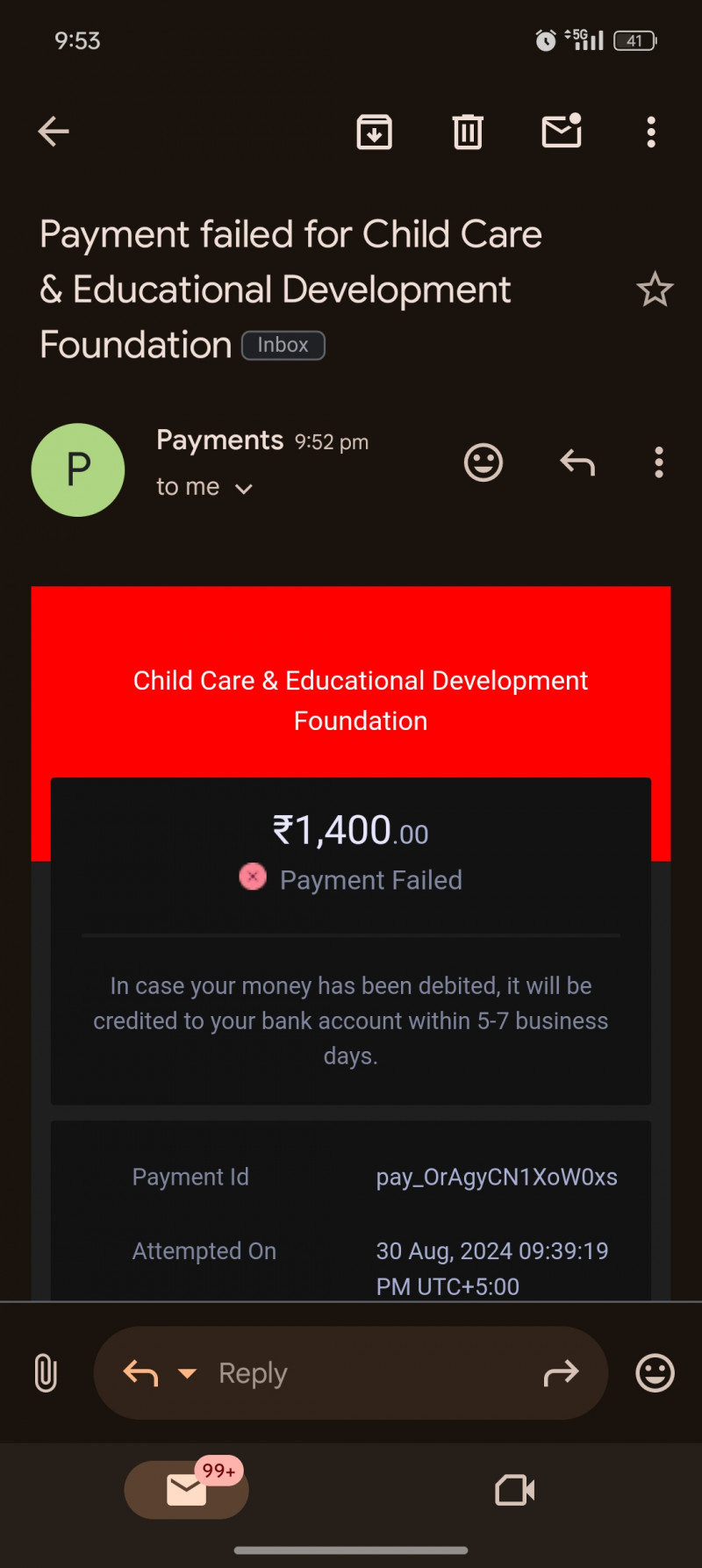Mark this email as unread
This screenshot has height=1568, width=702.
pos(562,132)
